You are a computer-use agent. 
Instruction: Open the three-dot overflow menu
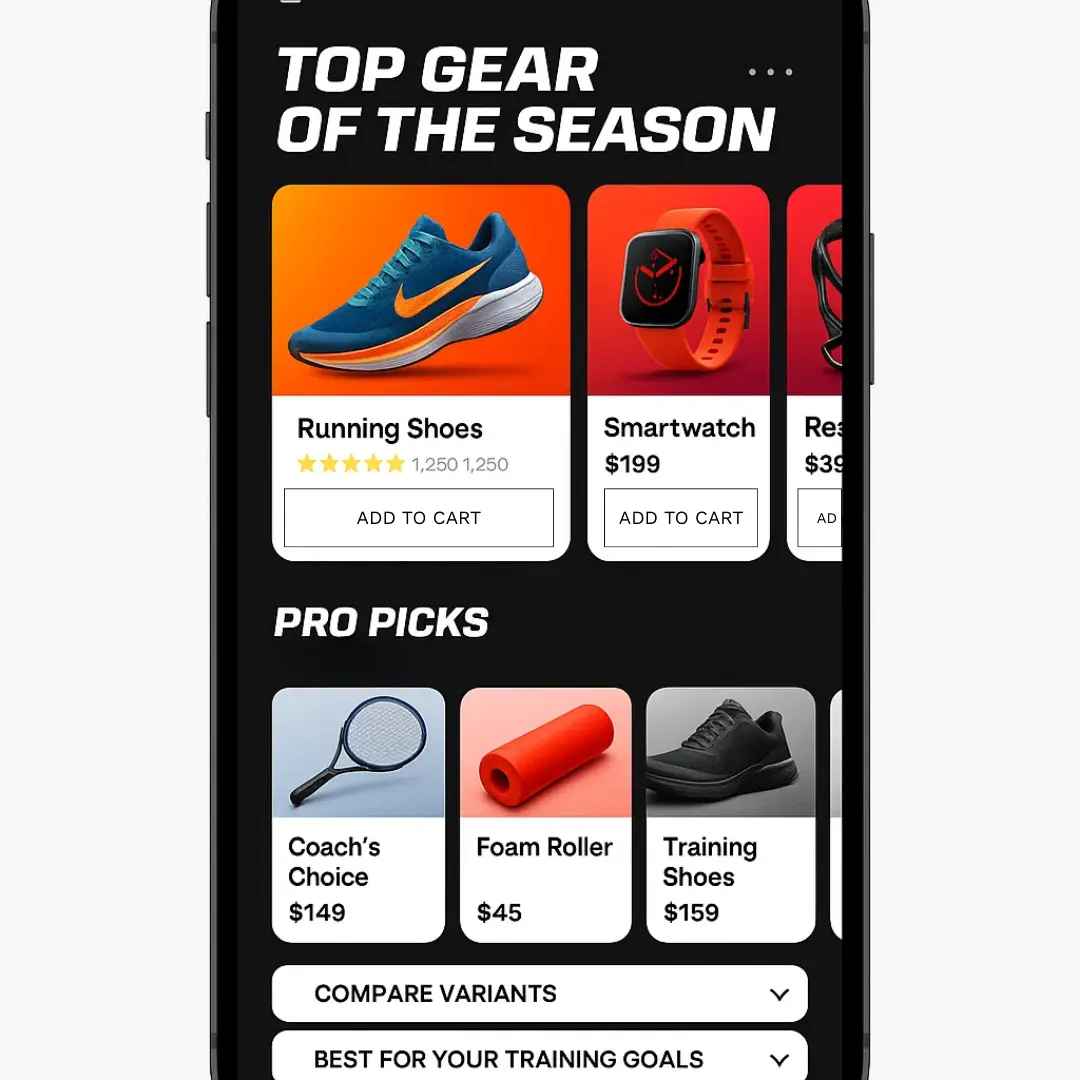click(x=770, y=72)
